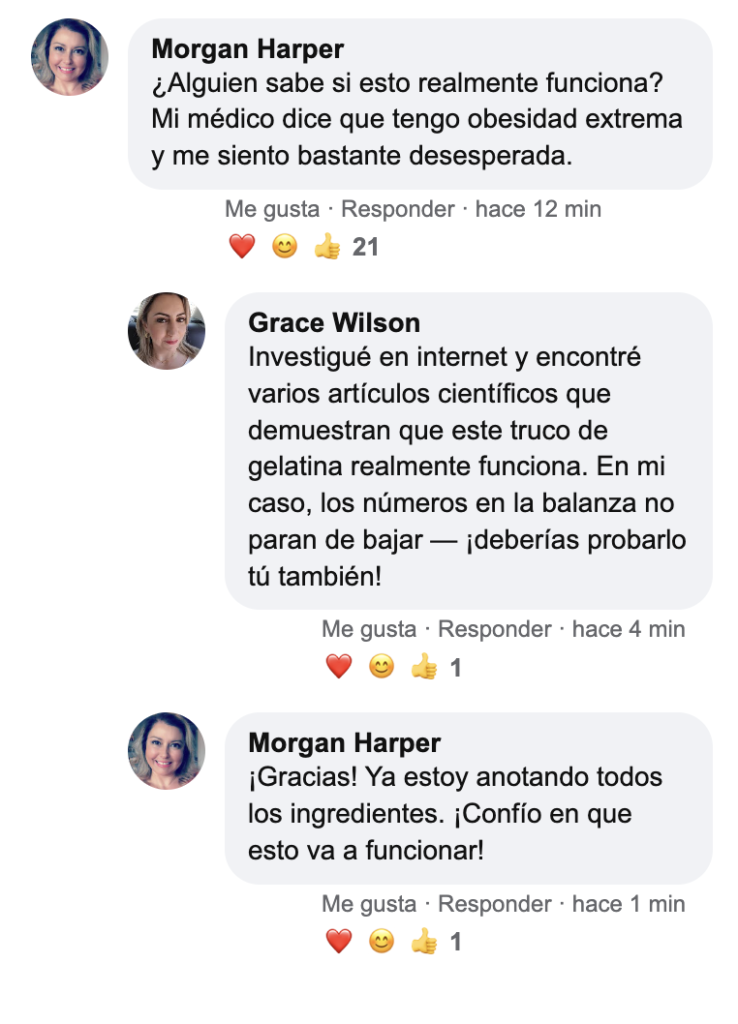Reply to Morgan's question about obesidad extrema

click(398, 210)
